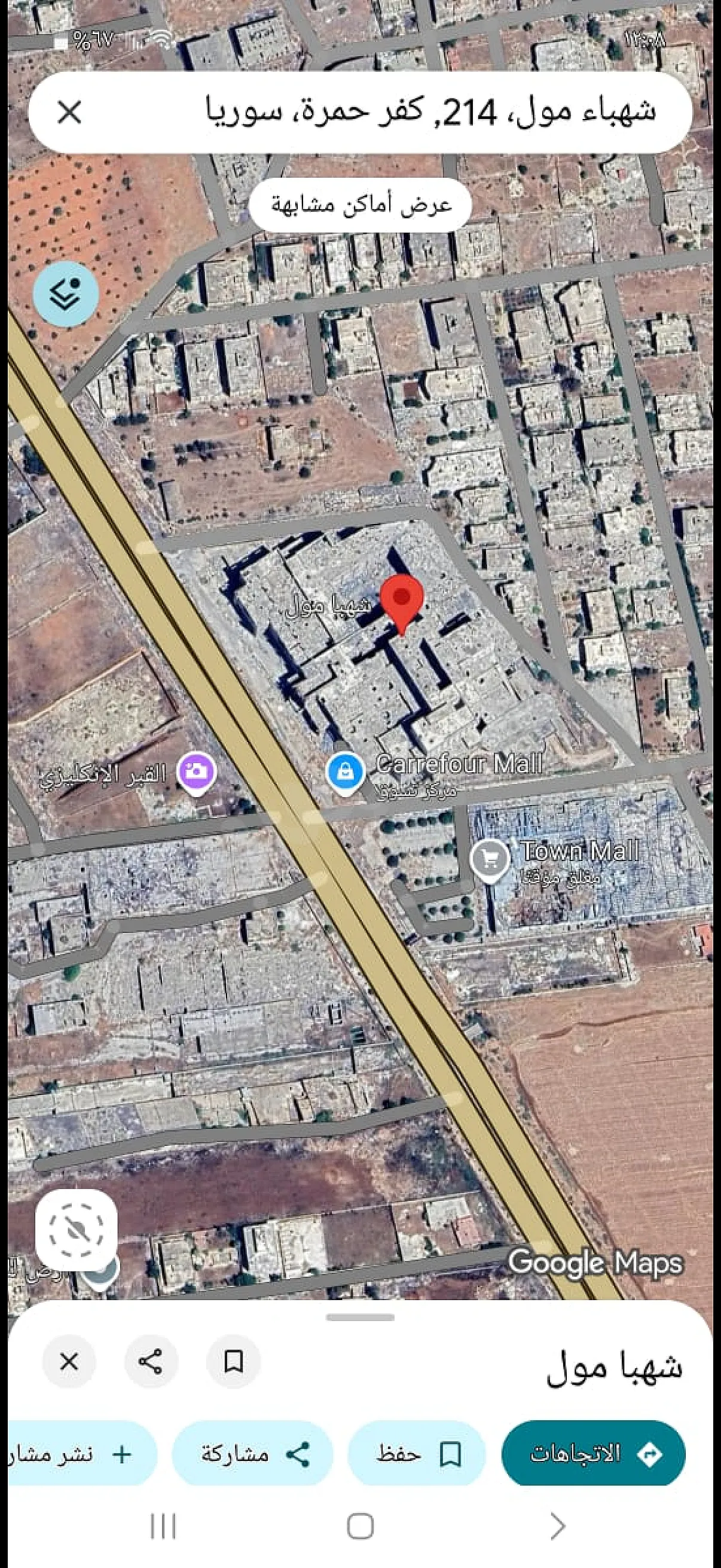Screen dimensions: 721x1568
Task: Tap the مشاركة share chip
Action: [252, 1454]
